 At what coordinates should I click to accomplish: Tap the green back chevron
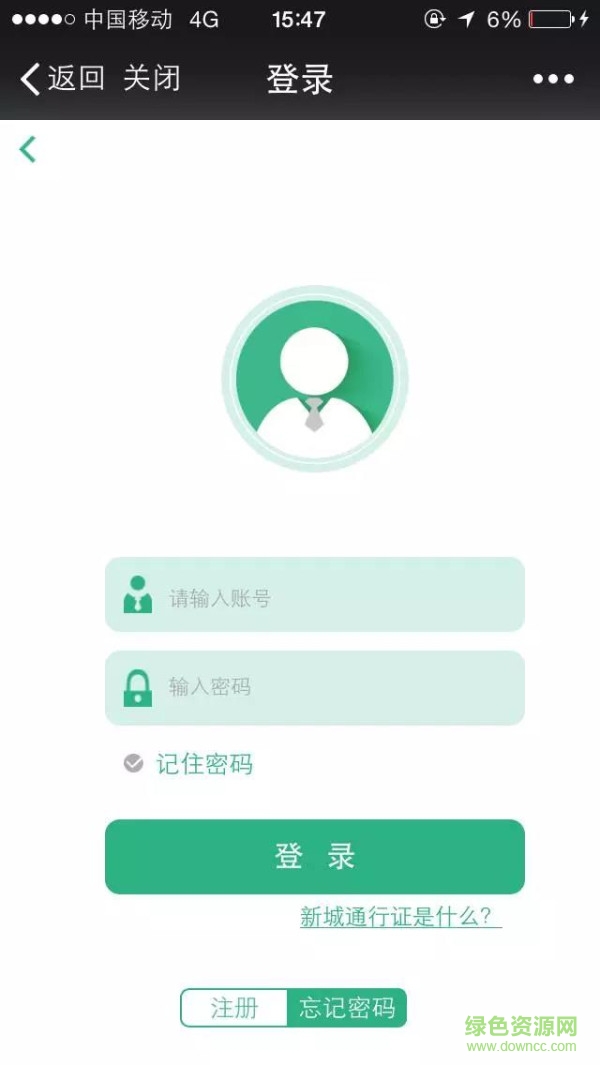click(x=28, y=149)
